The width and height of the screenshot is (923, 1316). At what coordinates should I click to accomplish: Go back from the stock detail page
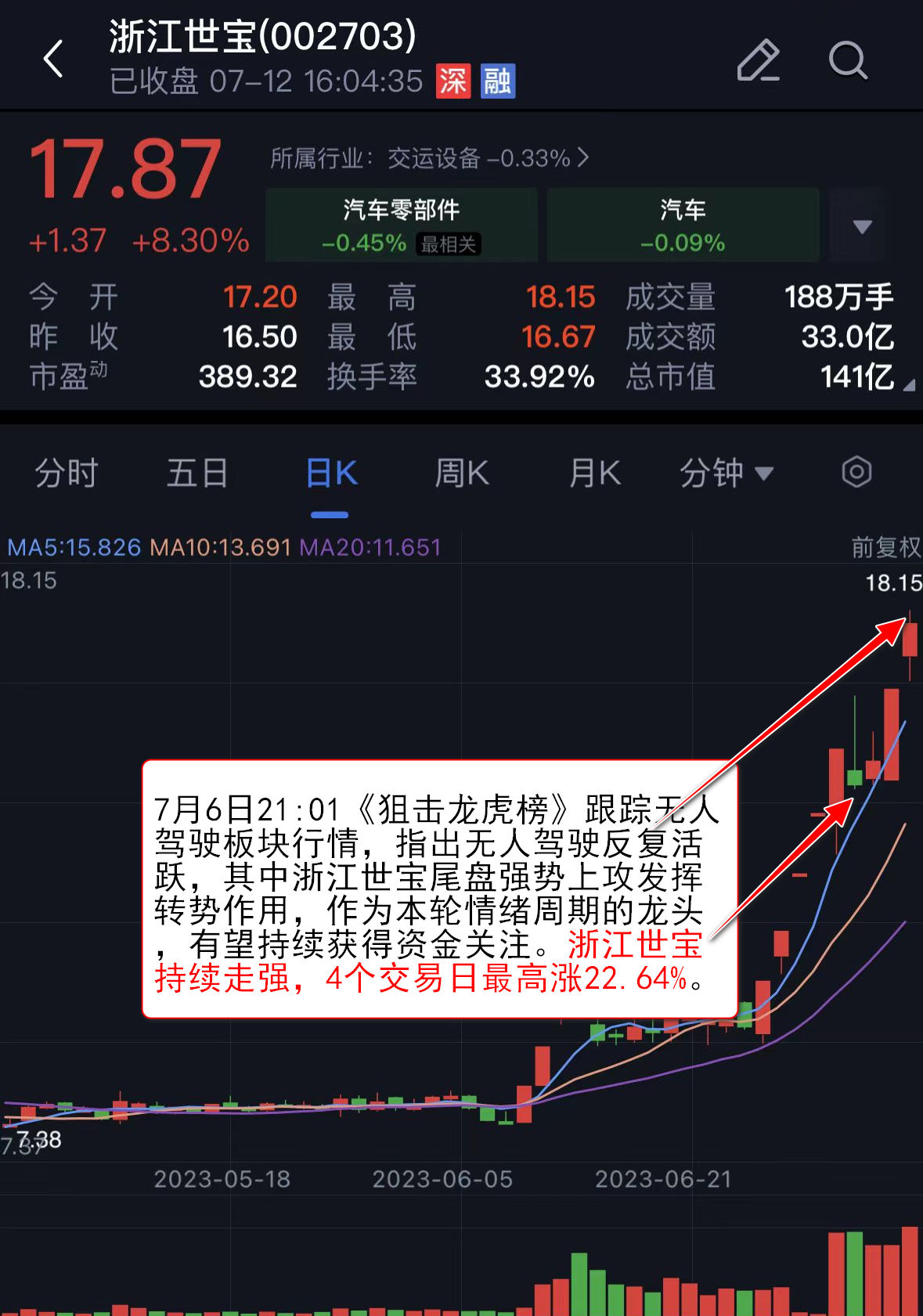53,59
